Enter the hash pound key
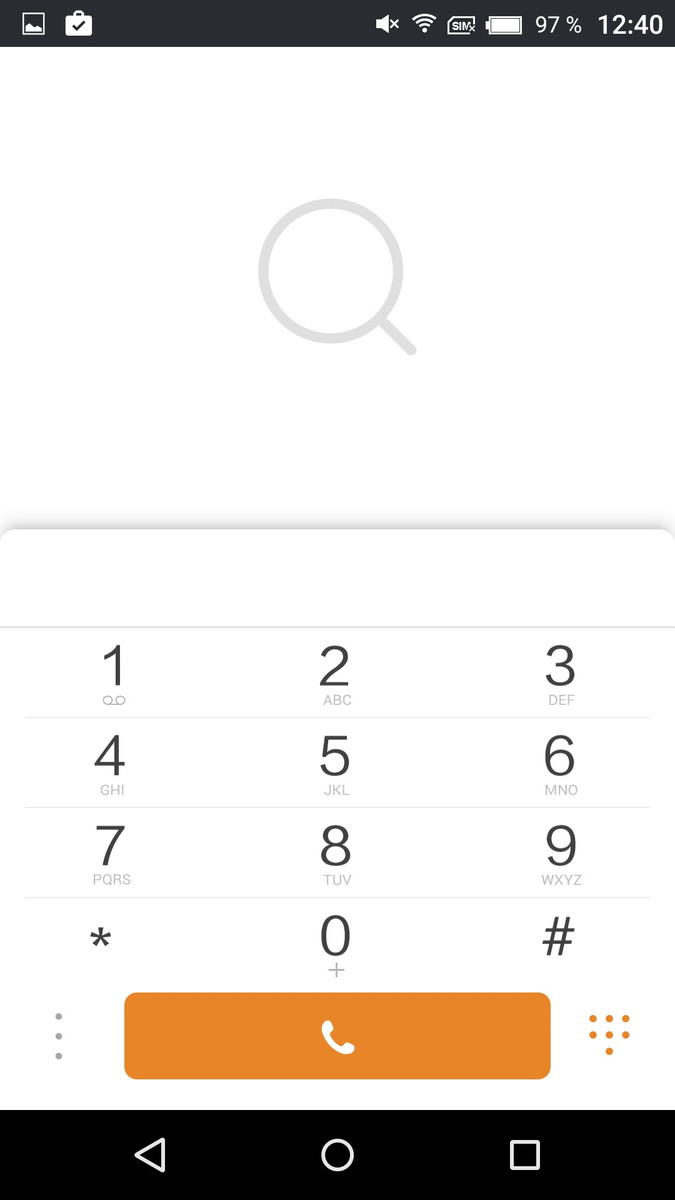 [x=559, y=939]
